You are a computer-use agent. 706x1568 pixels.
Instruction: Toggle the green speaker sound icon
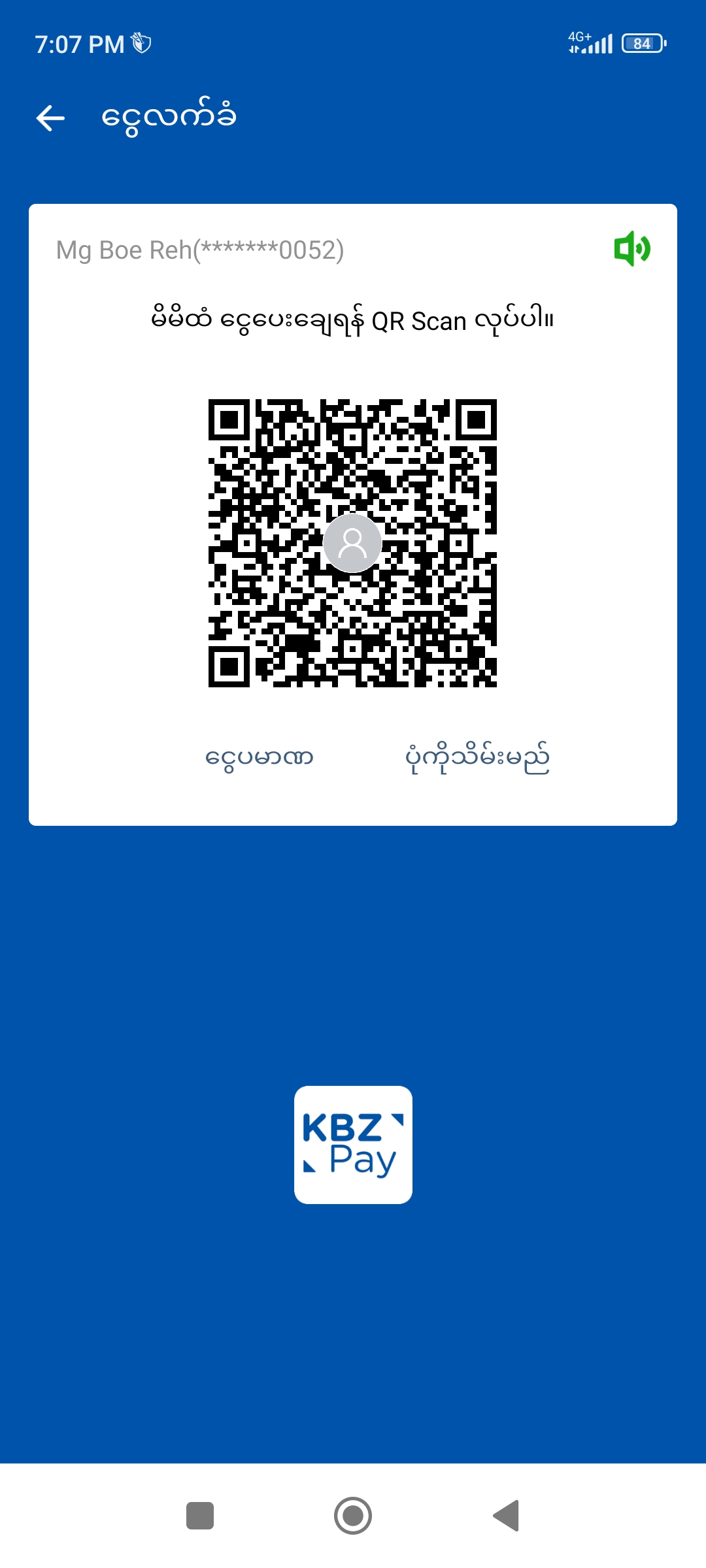point(631,249)
